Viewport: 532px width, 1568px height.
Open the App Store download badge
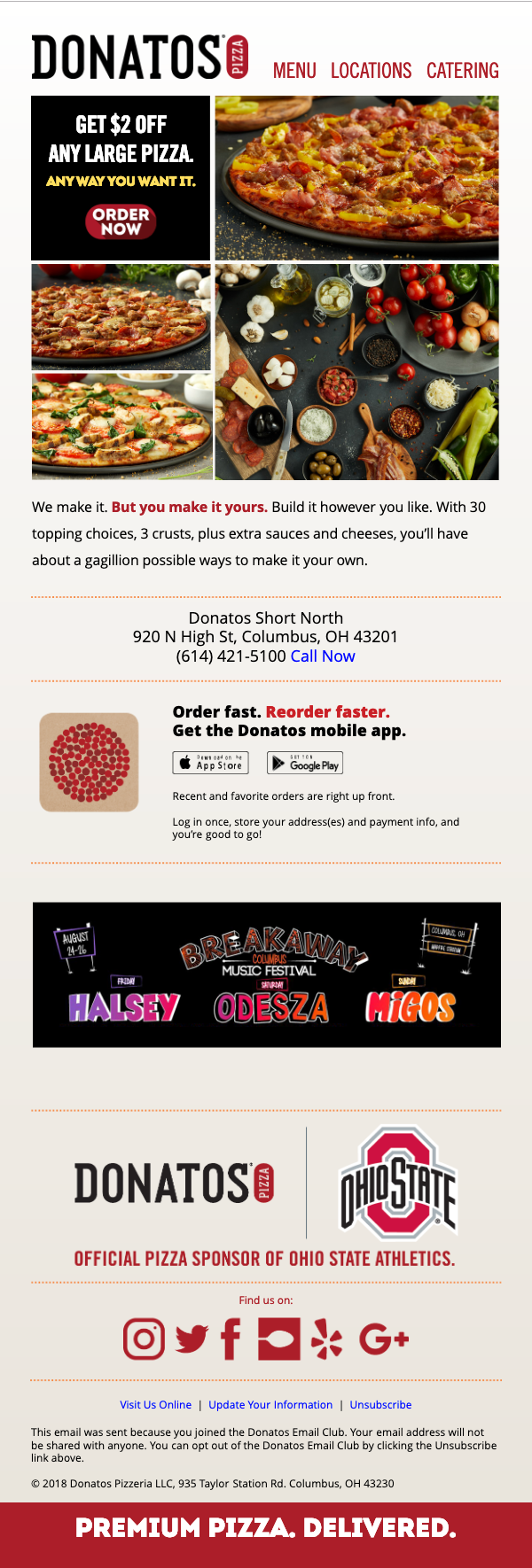210,763
